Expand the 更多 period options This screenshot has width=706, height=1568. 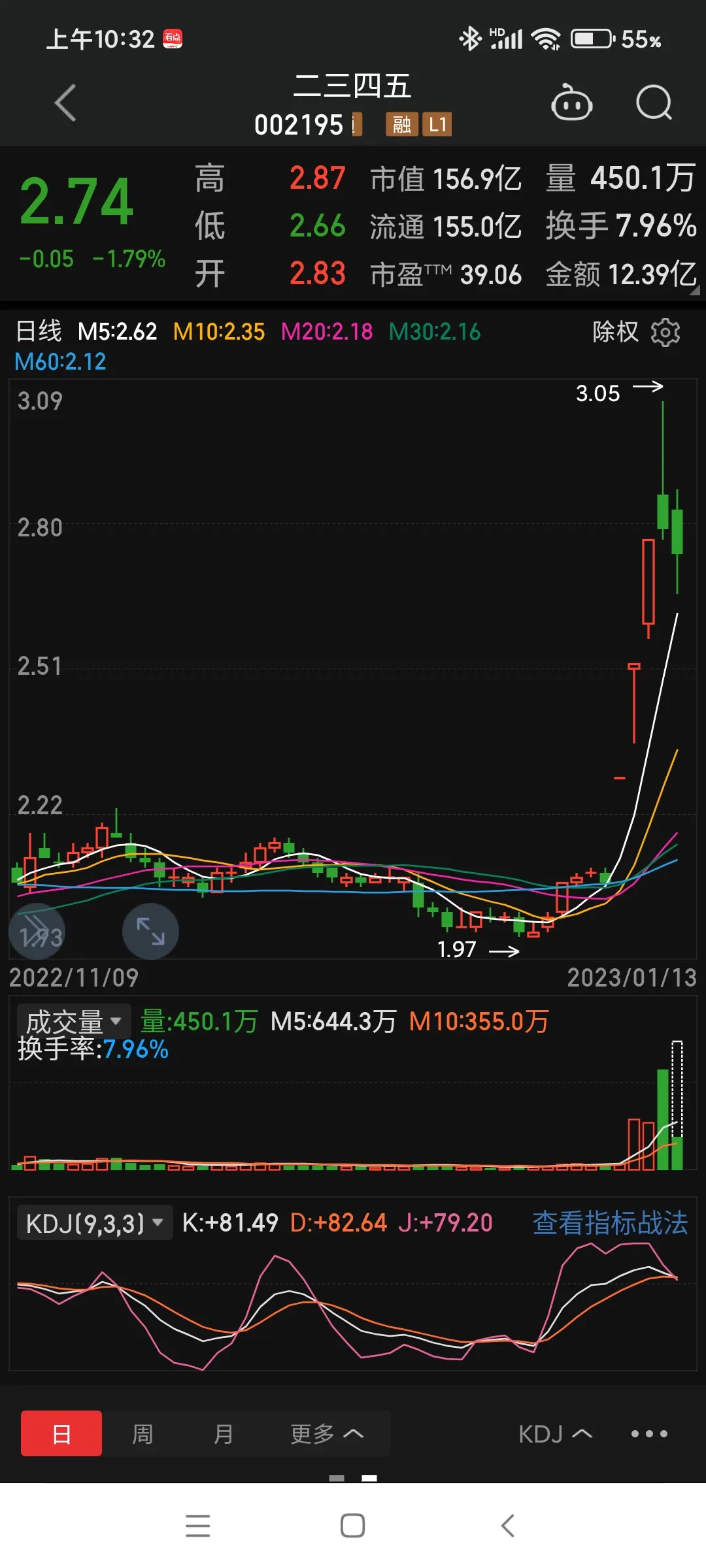tap(326, 1434)
